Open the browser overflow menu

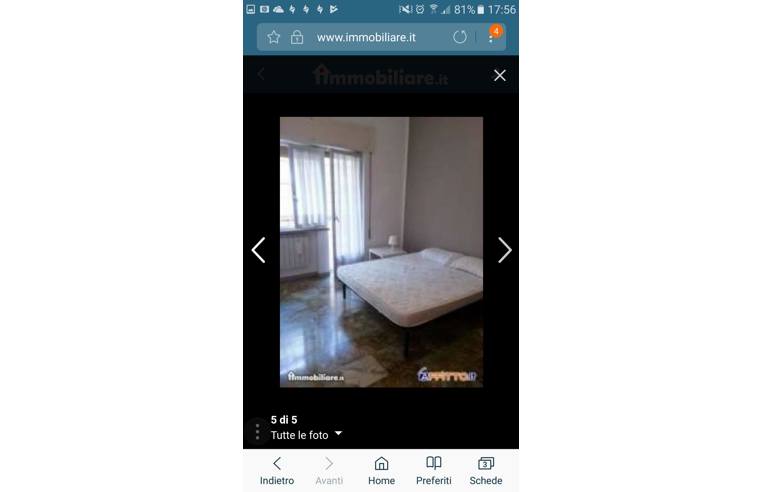point(491,37)
